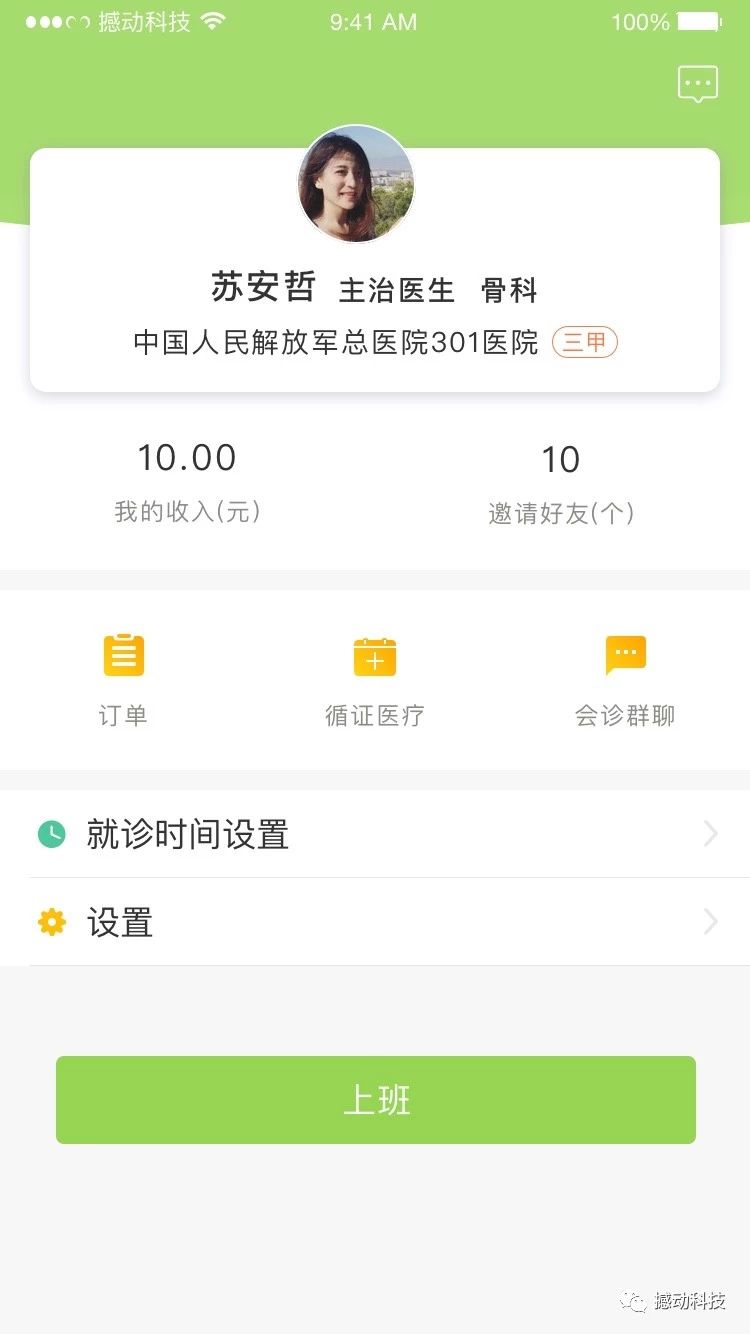Click the clock icon beside 就诊时间设置
Image resolution: width=750 pixels, height=1334 pixels.
click(51, 833)
